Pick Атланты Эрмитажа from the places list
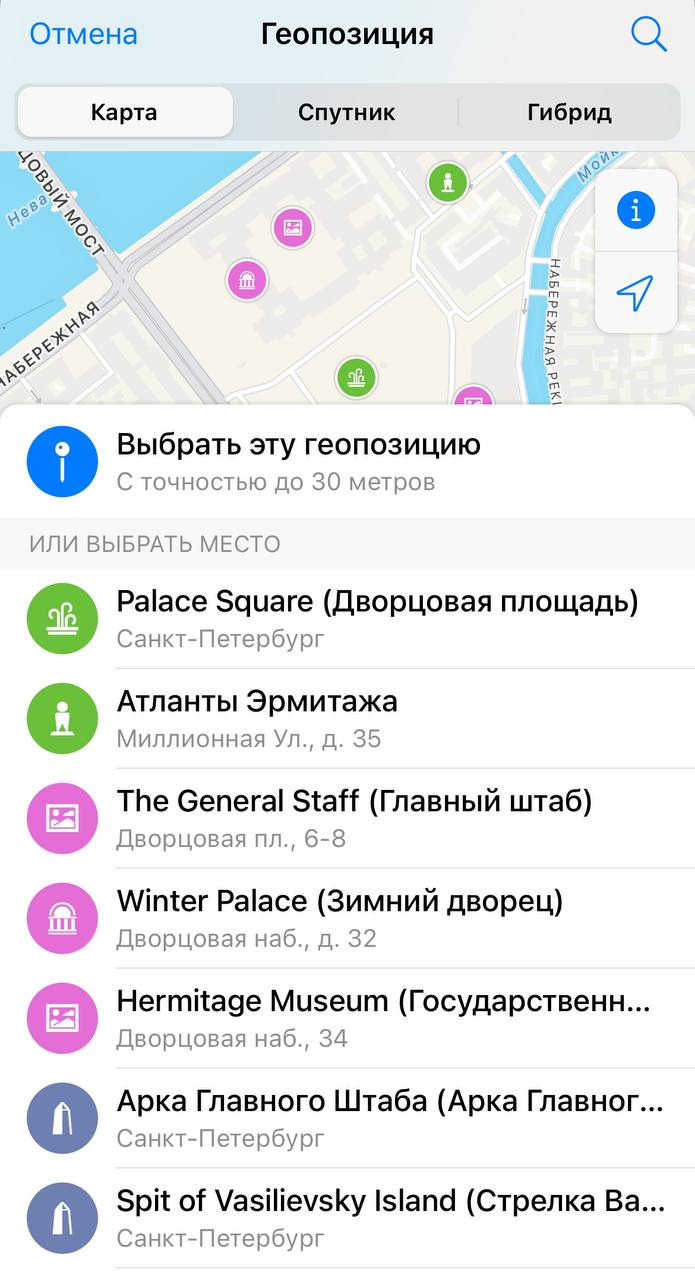695x1280 pixels. click(347, 719)
